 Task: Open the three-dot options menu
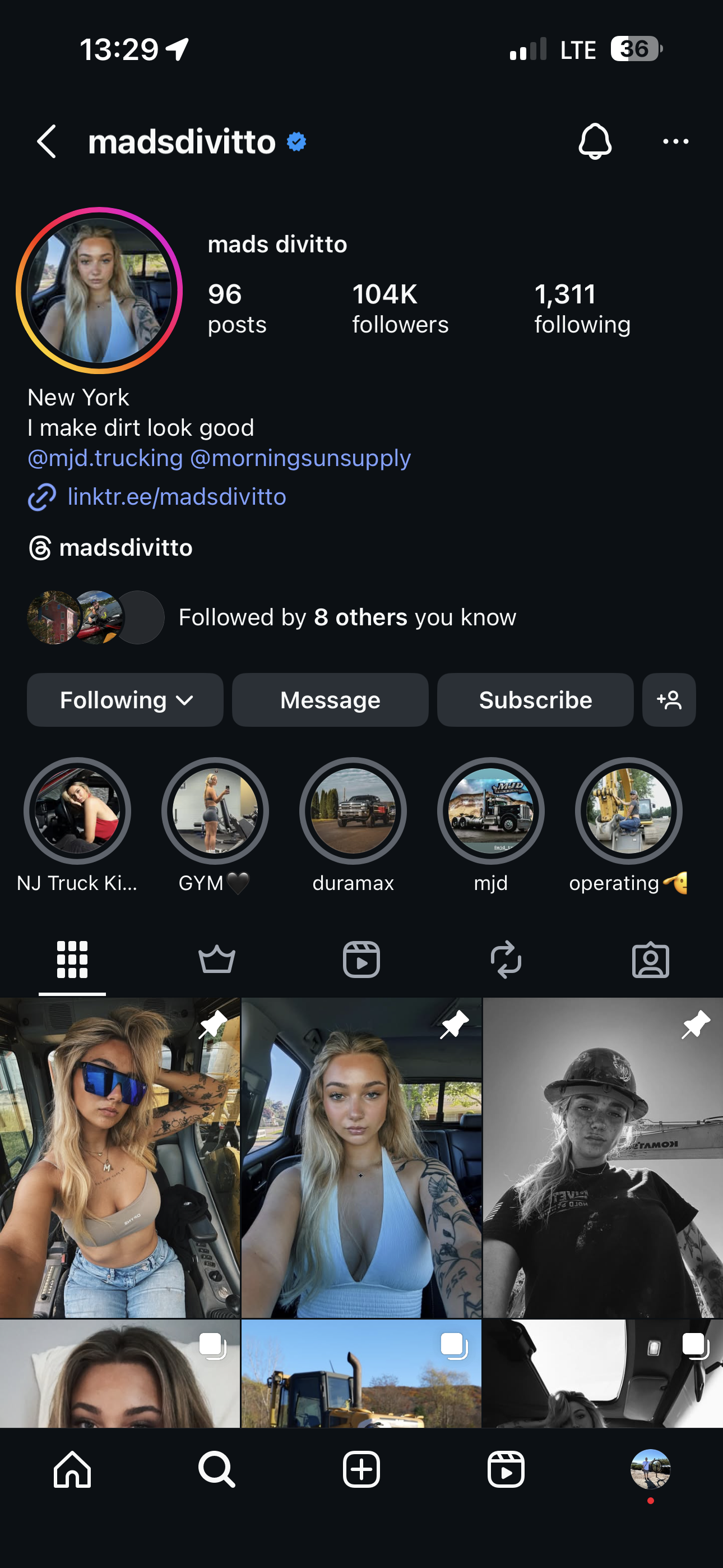point(675,142)
